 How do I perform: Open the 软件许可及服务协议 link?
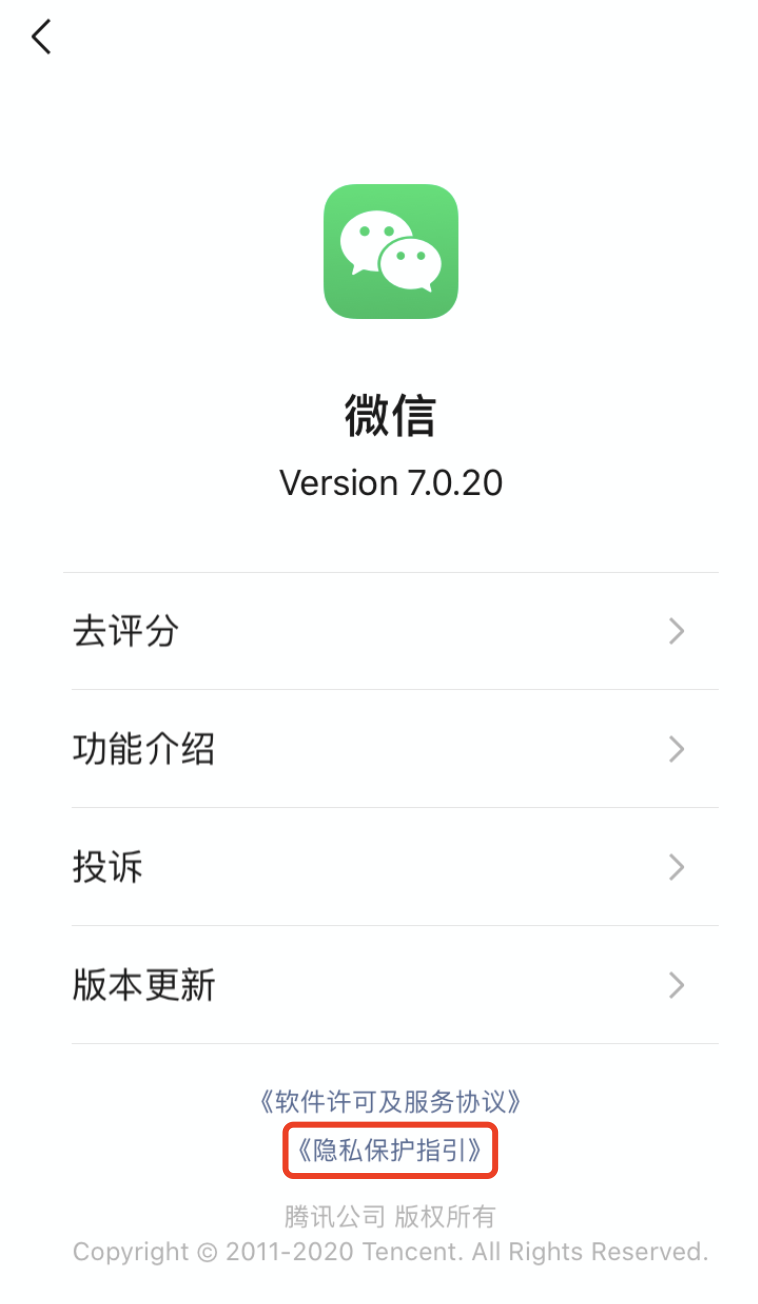pos(390,1102)
